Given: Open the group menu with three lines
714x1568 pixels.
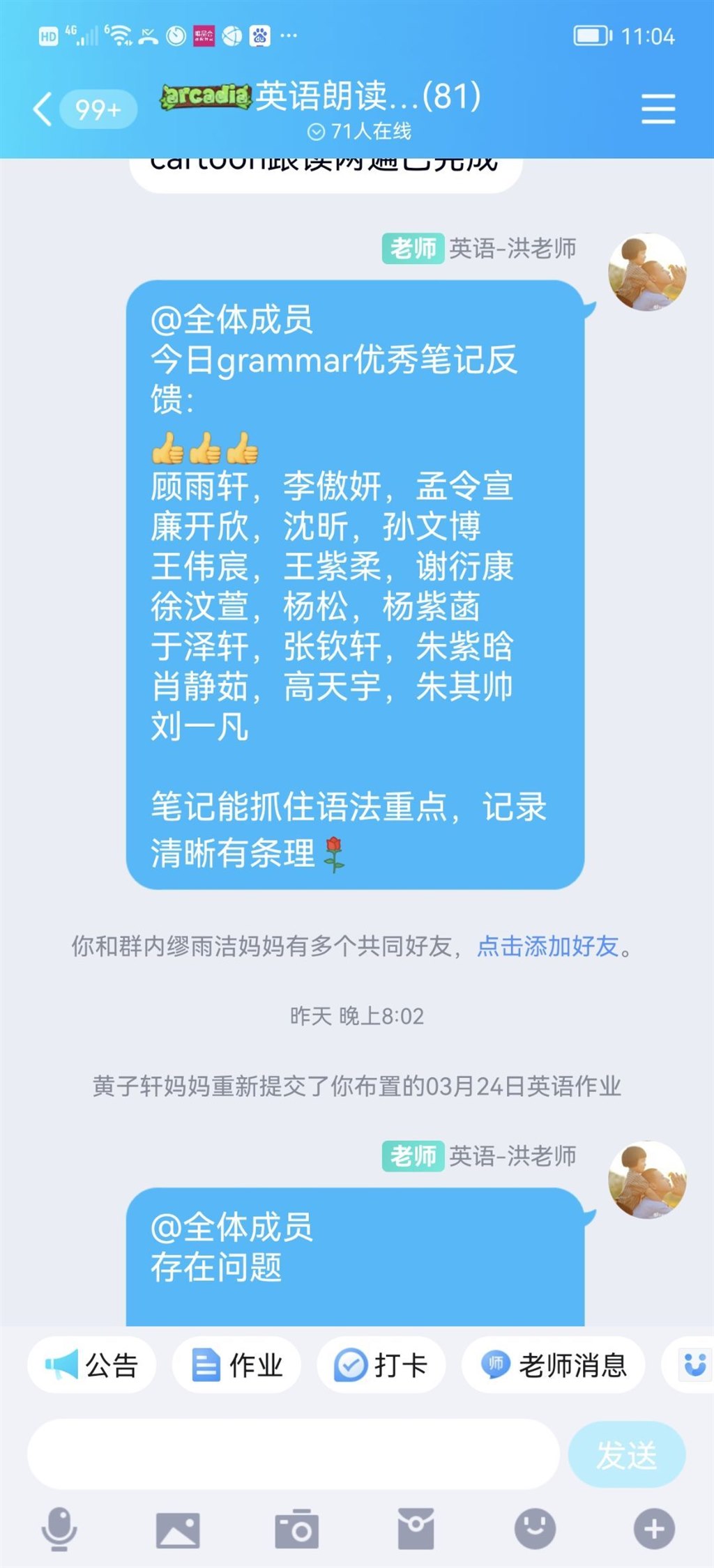Looking at the screenshot, I should point(658,109).
